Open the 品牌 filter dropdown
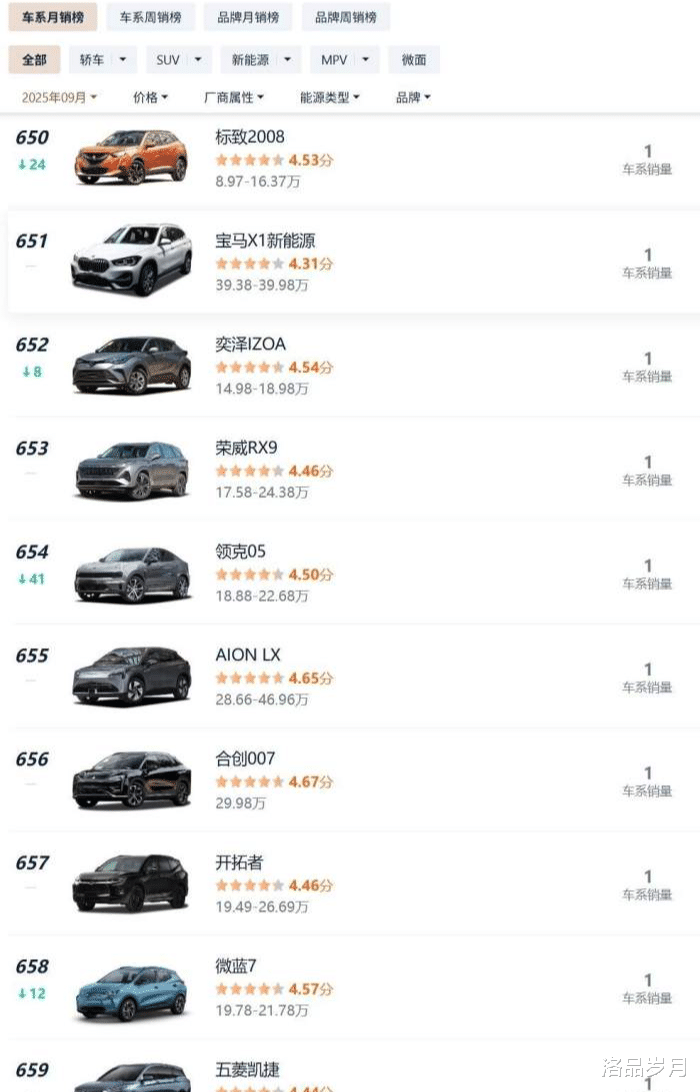This screenshot has width=700, height=1092. point(413,98)
